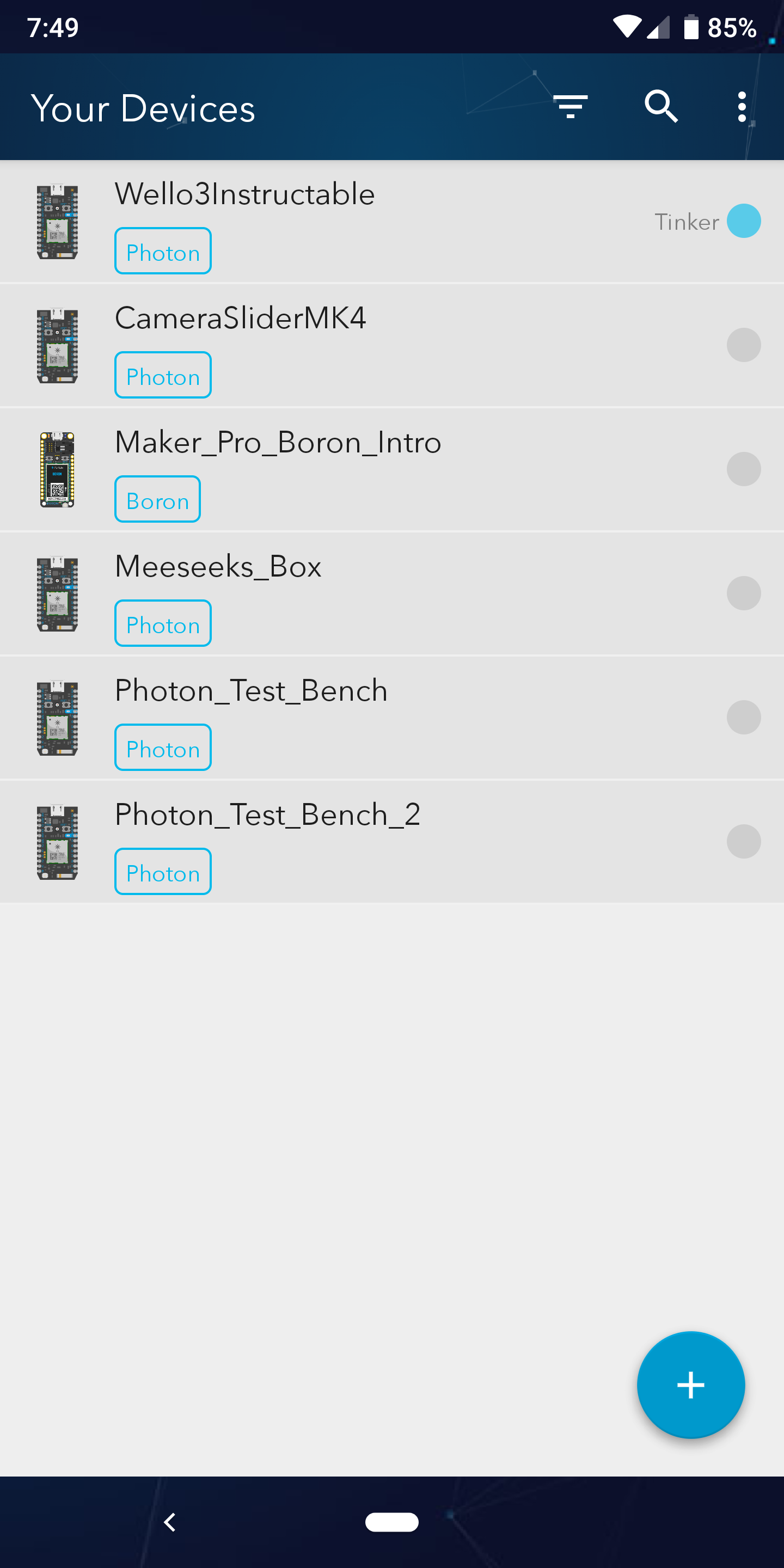The height and width of the screenshot is (1568, 784).
Task: Select the Photon tag under Meeseeks_Box
Action: (163, 623)
